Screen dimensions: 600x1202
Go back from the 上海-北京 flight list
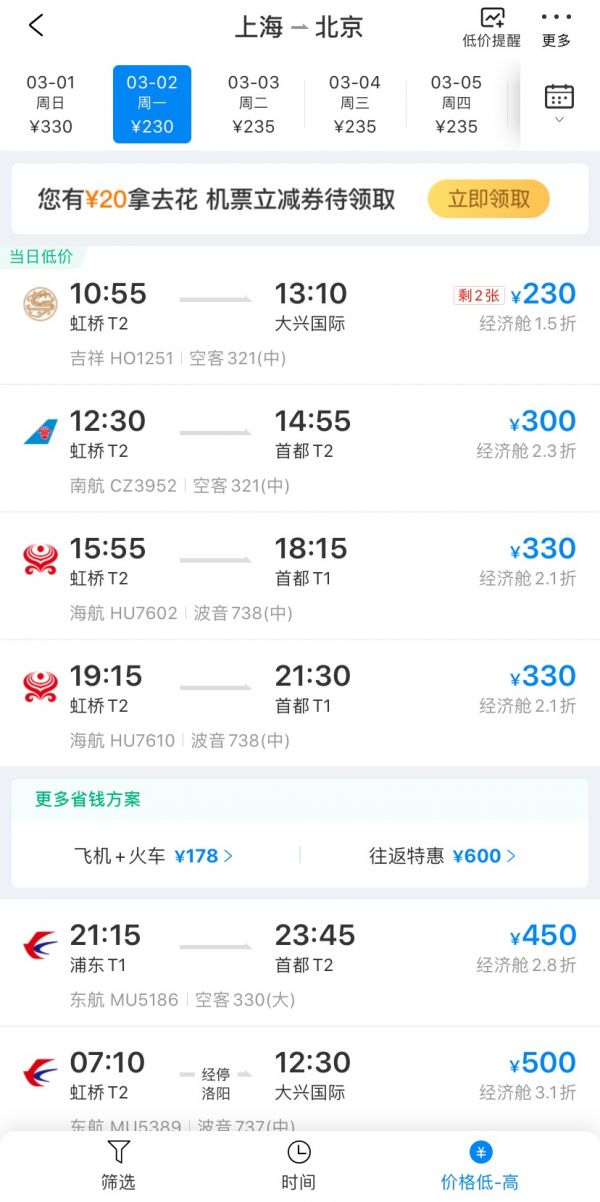point(36,26)
